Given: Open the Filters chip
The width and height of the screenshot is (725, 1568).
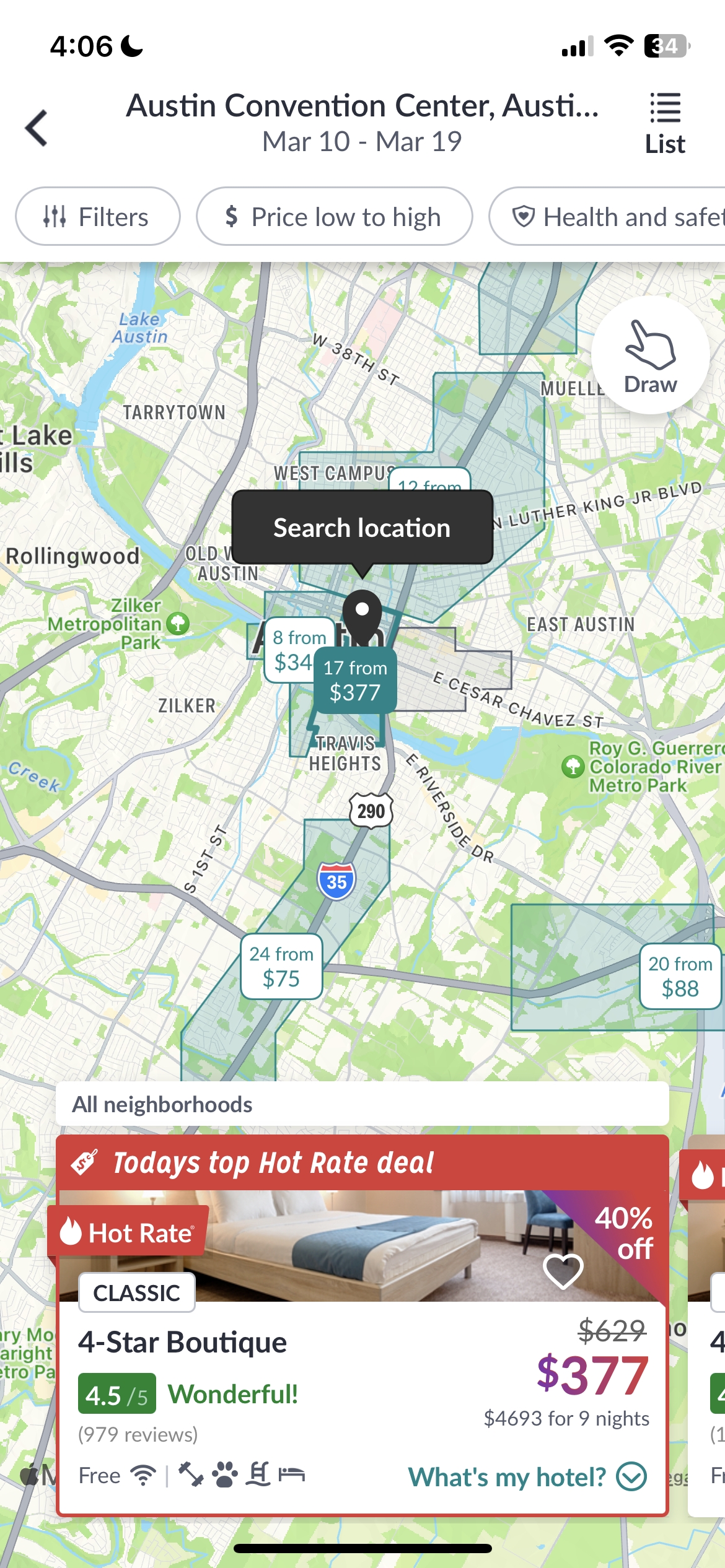Looking at the screenshot, I should click(97, 217).
